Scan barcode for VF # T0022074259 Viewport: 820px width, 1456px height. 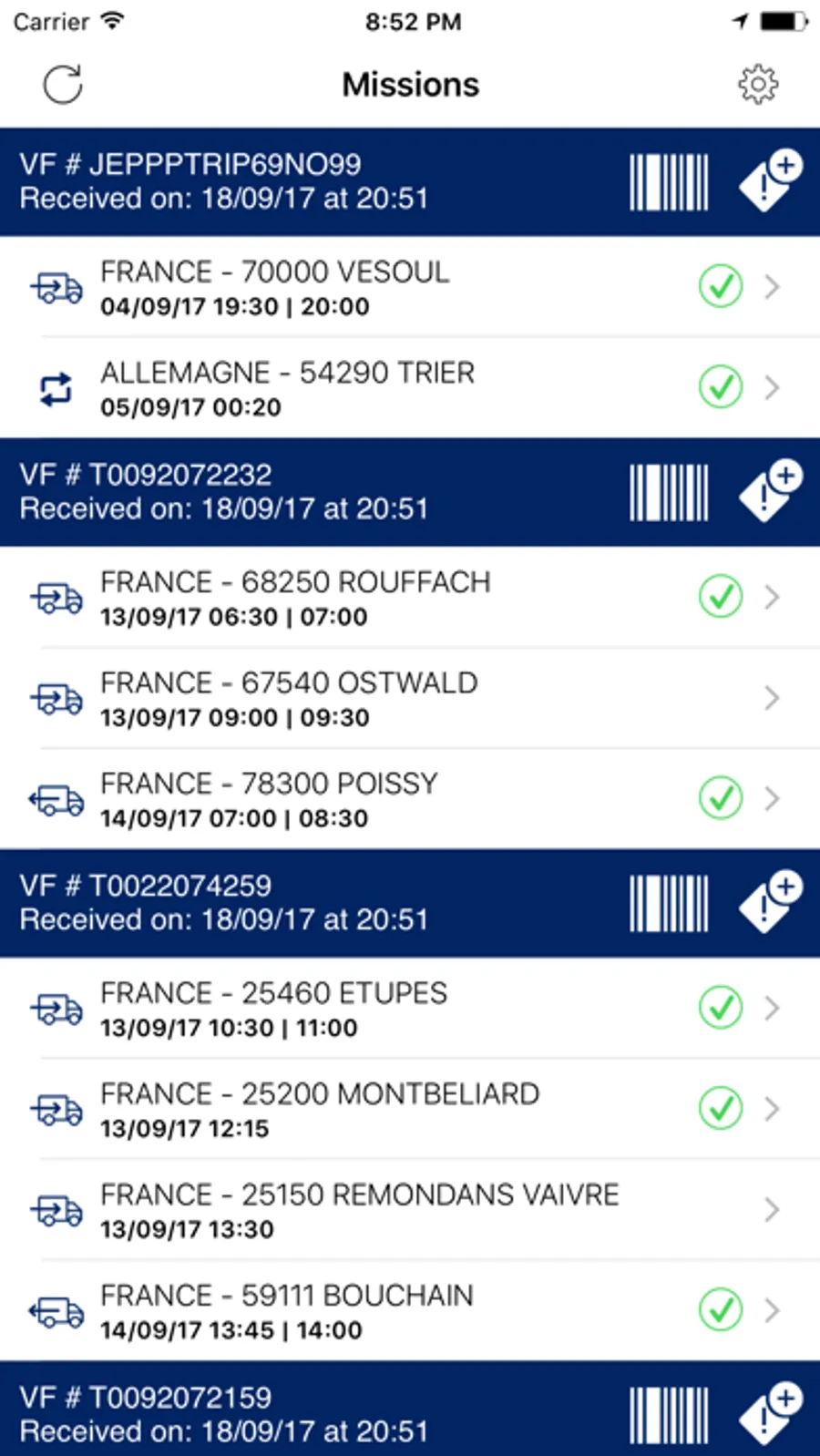coord(669,904)
